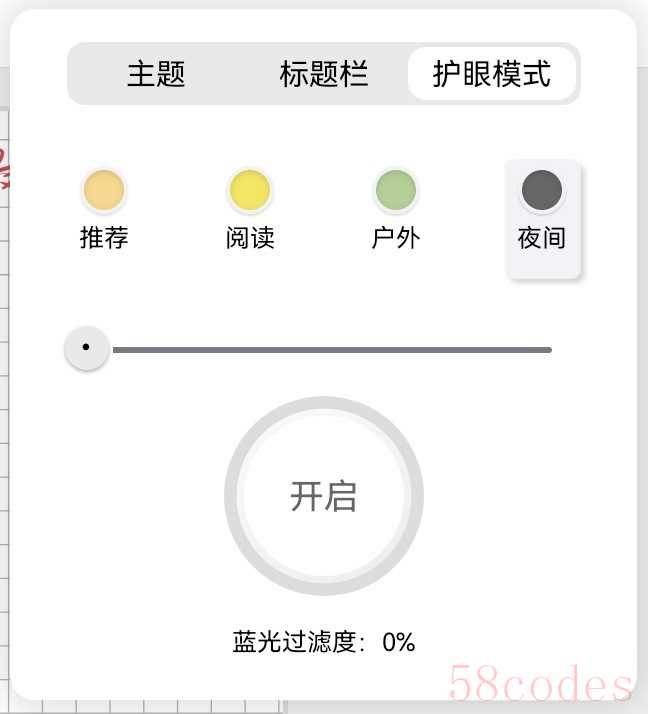Image resolution: width=648 pixels, height=714 pixels.
Task: Select the 护眼模式 tab
Action: point(491,74)
